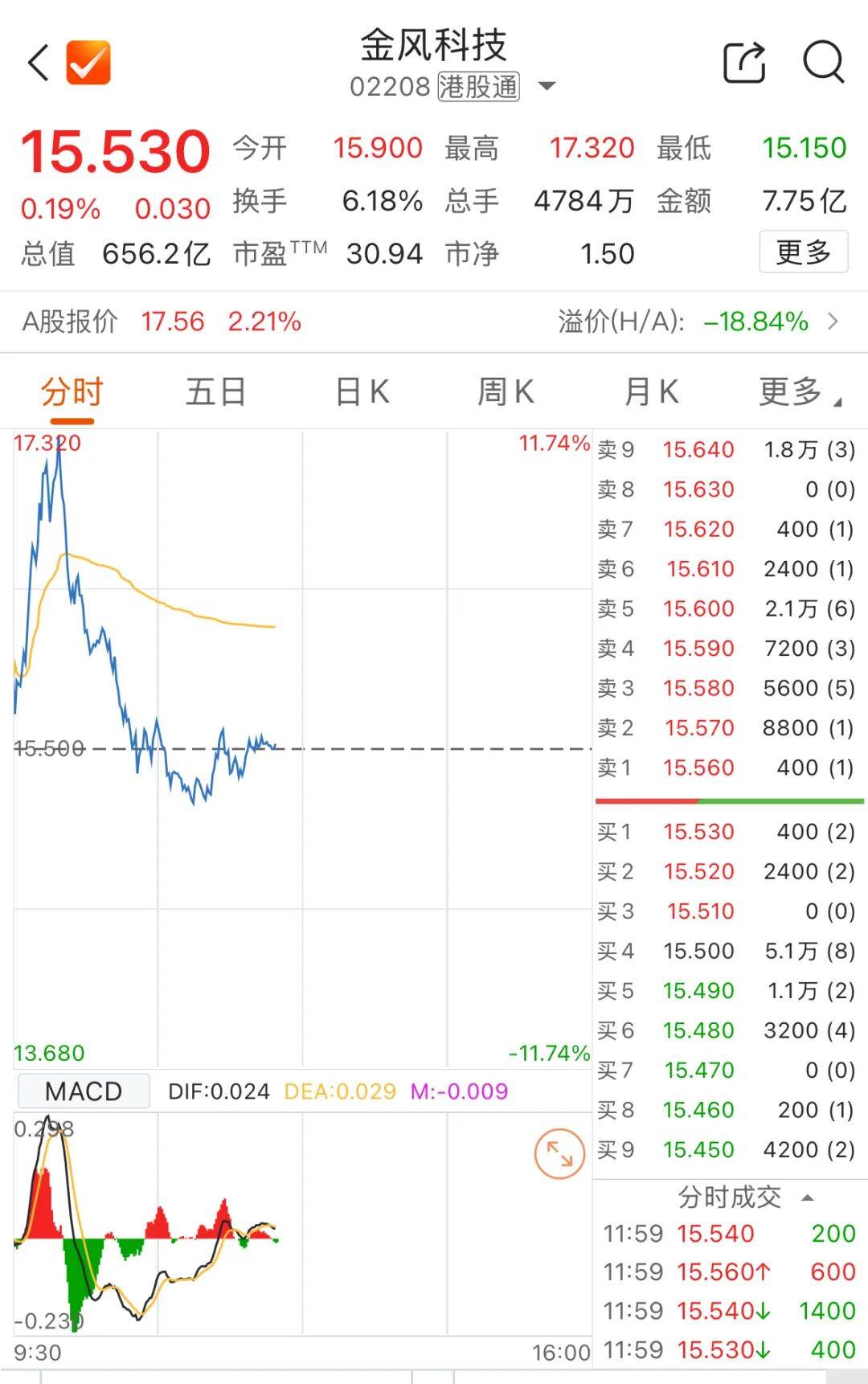This screenshot has width=868, height=1384.
Task: Share this stock page
Action: [744, 63]
